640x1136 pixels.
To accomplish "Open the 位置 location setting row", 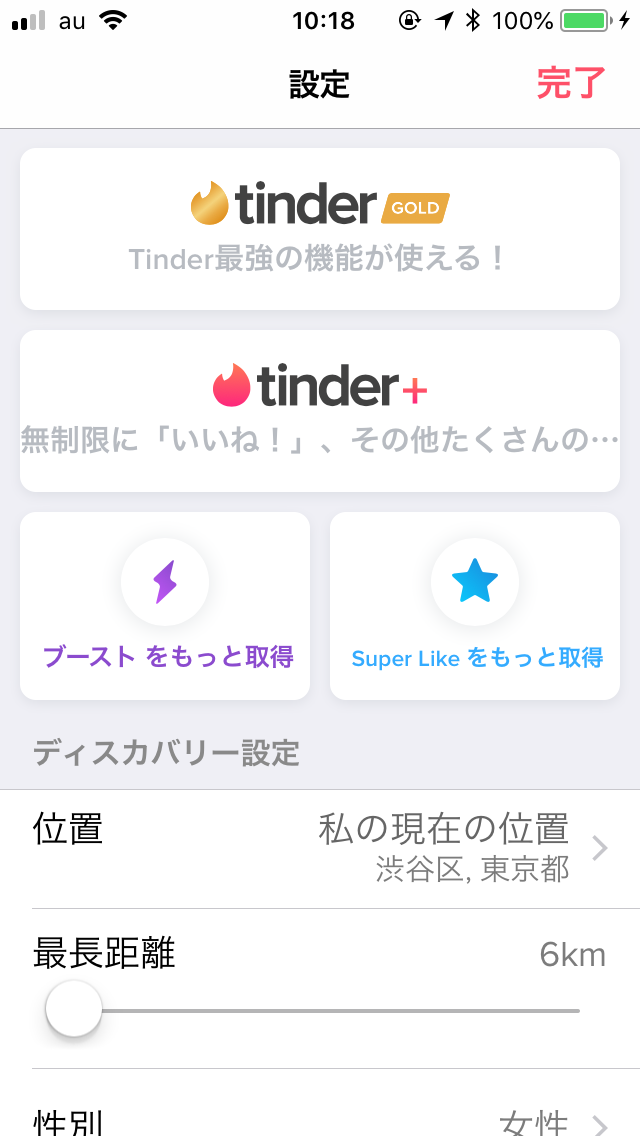I will (x=320, y=848).
